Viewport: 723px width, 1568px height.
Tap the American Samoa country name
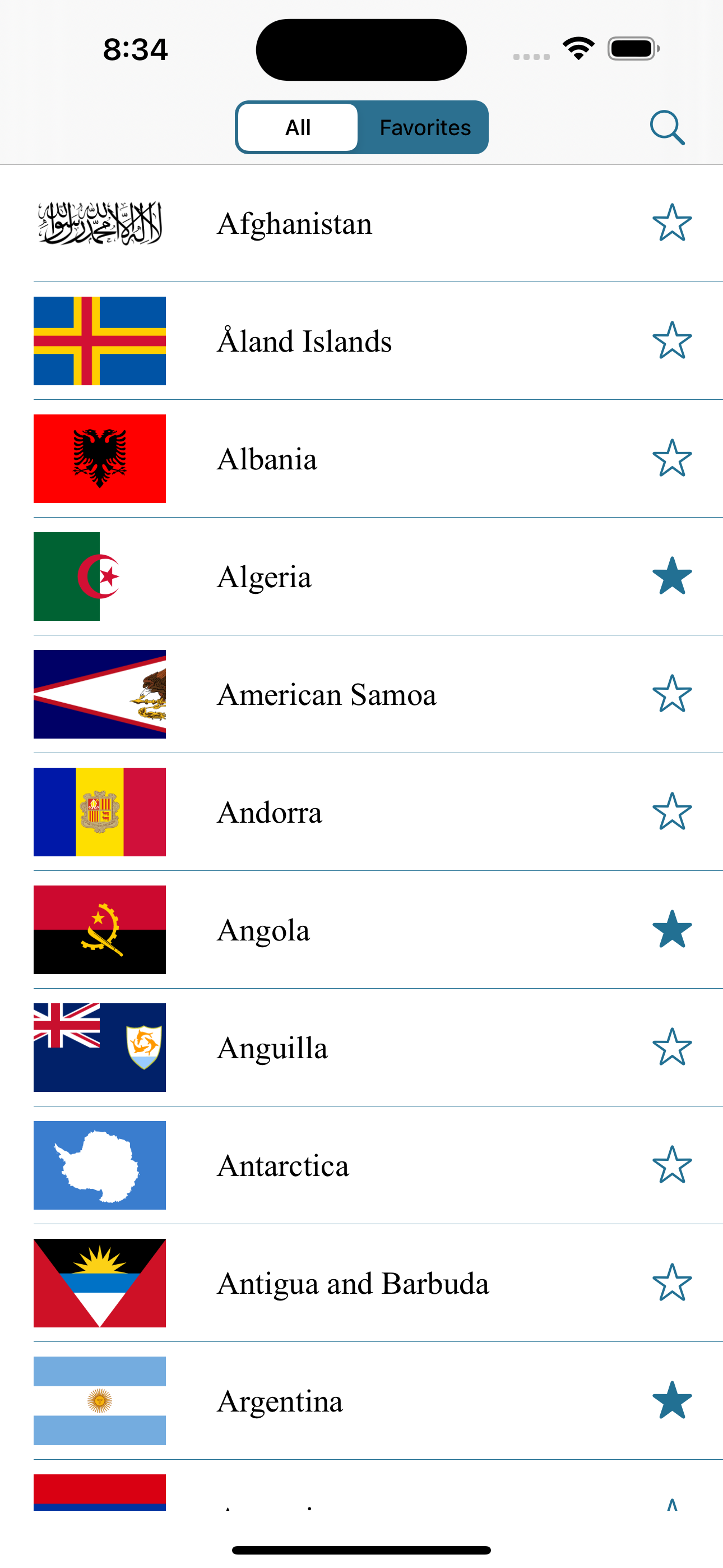point(327,694)
